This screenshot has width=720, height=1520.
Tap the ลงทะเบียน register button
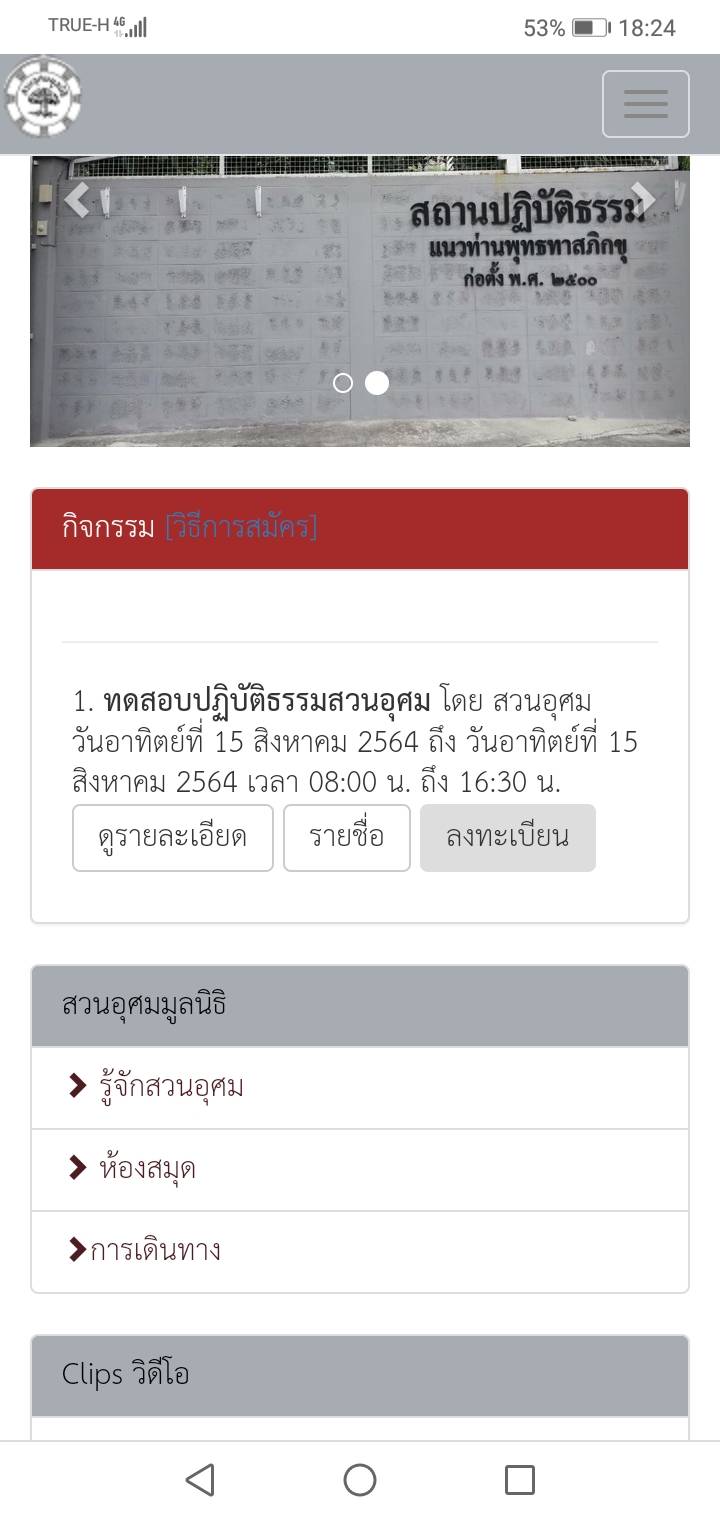[x=507, y=838]
